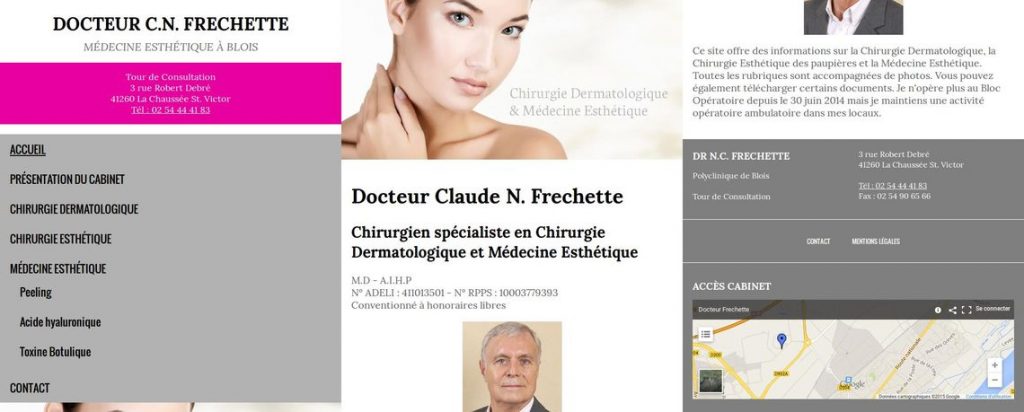Tap Se connecter on the map

pyautogui.click(x=992, y=310)
